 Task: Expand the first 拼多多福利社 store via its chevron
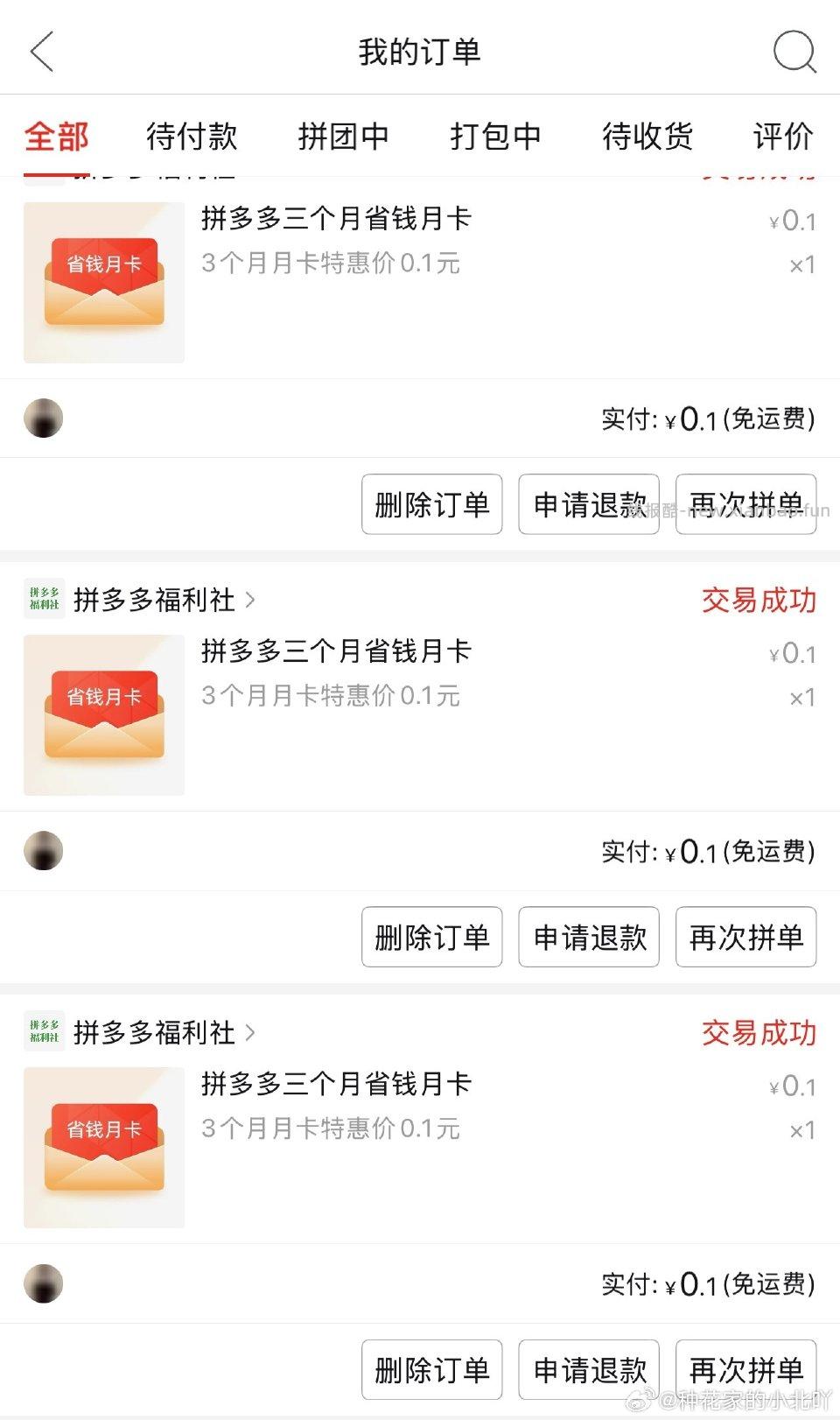pyautogui.click(x=251, y=599)
